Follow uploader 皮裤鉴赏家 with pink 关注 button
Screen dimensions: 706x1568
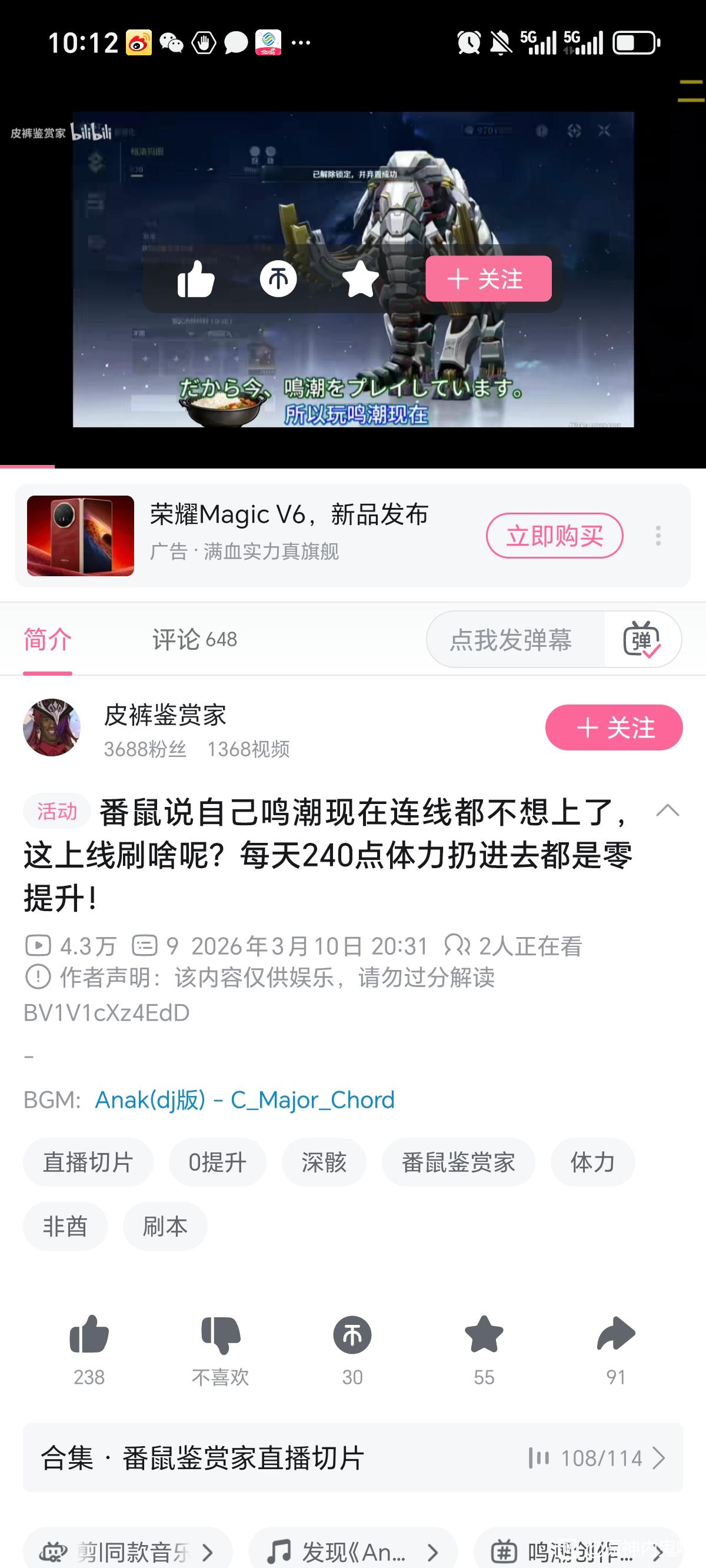tap(614, 727)
